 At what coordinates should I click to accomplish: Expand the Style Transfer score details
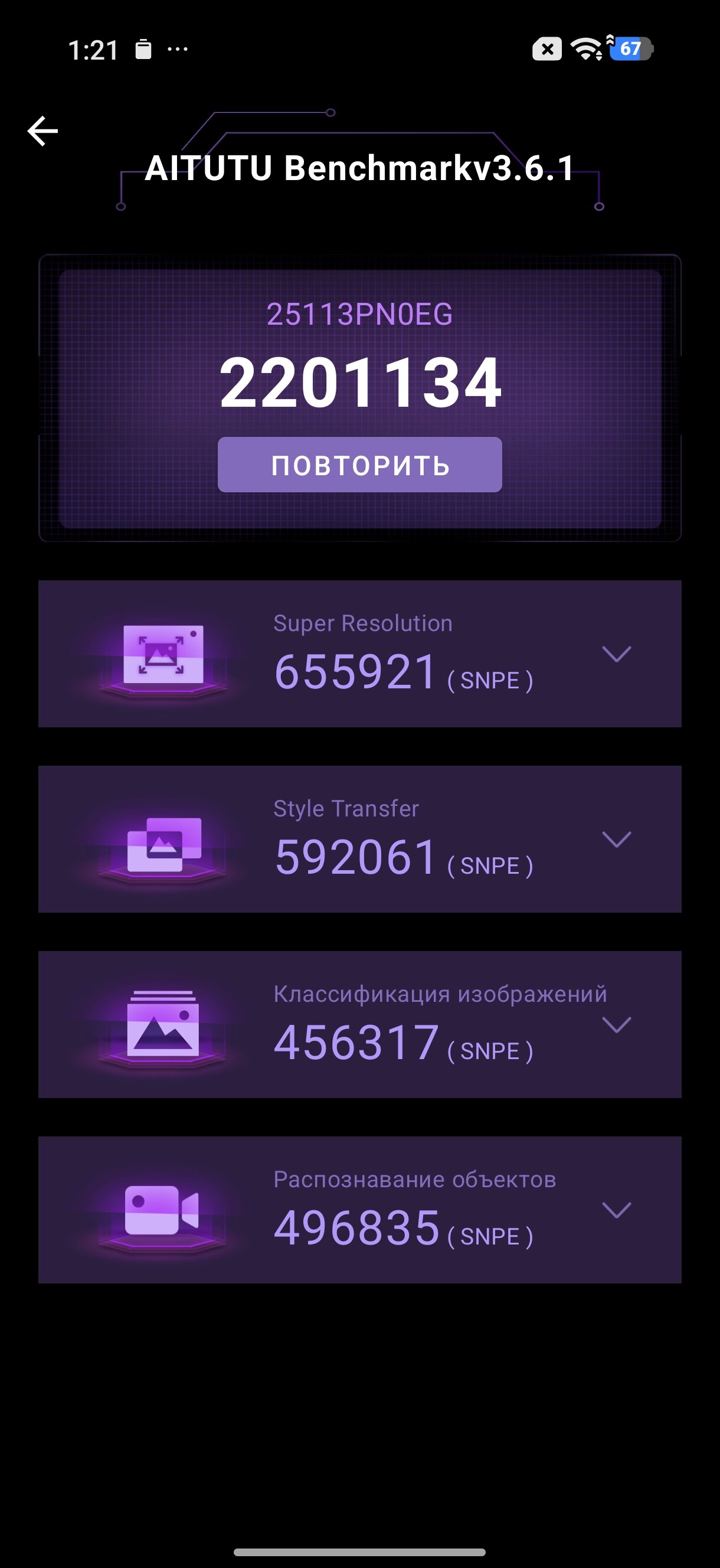pos(616,839)
